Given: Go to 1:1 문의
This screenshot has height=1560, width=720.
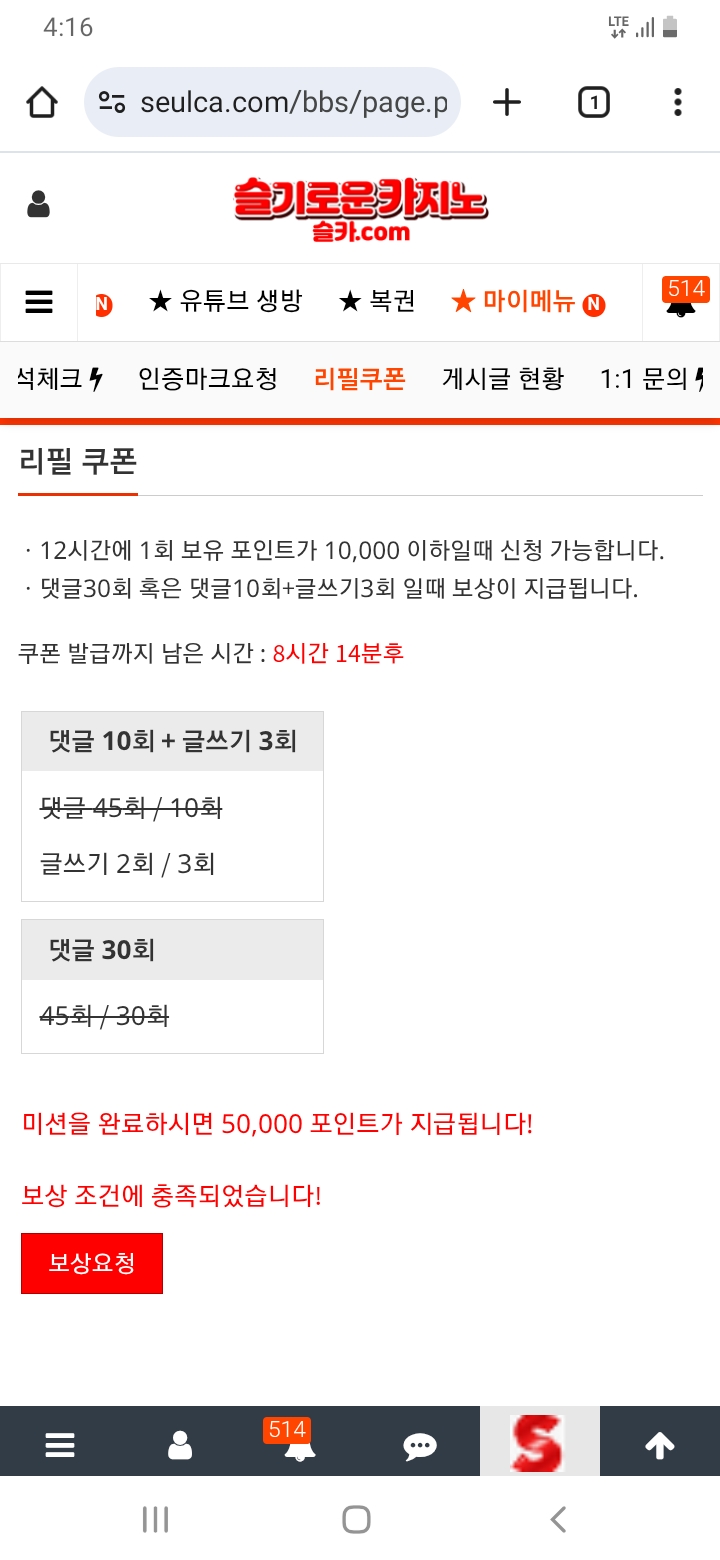Looking at the screenshot, I should (x=650, y=379).
